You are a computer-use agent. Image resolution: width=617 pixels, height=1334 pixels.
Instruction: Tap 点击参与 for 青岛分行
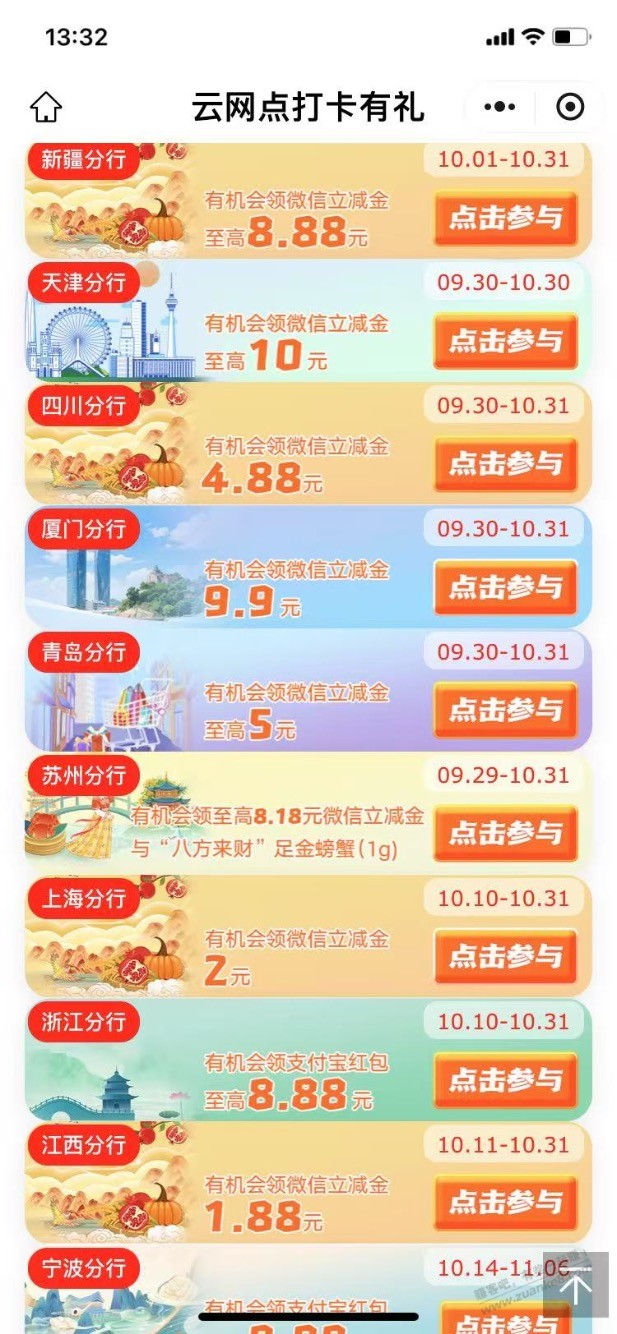505,710
